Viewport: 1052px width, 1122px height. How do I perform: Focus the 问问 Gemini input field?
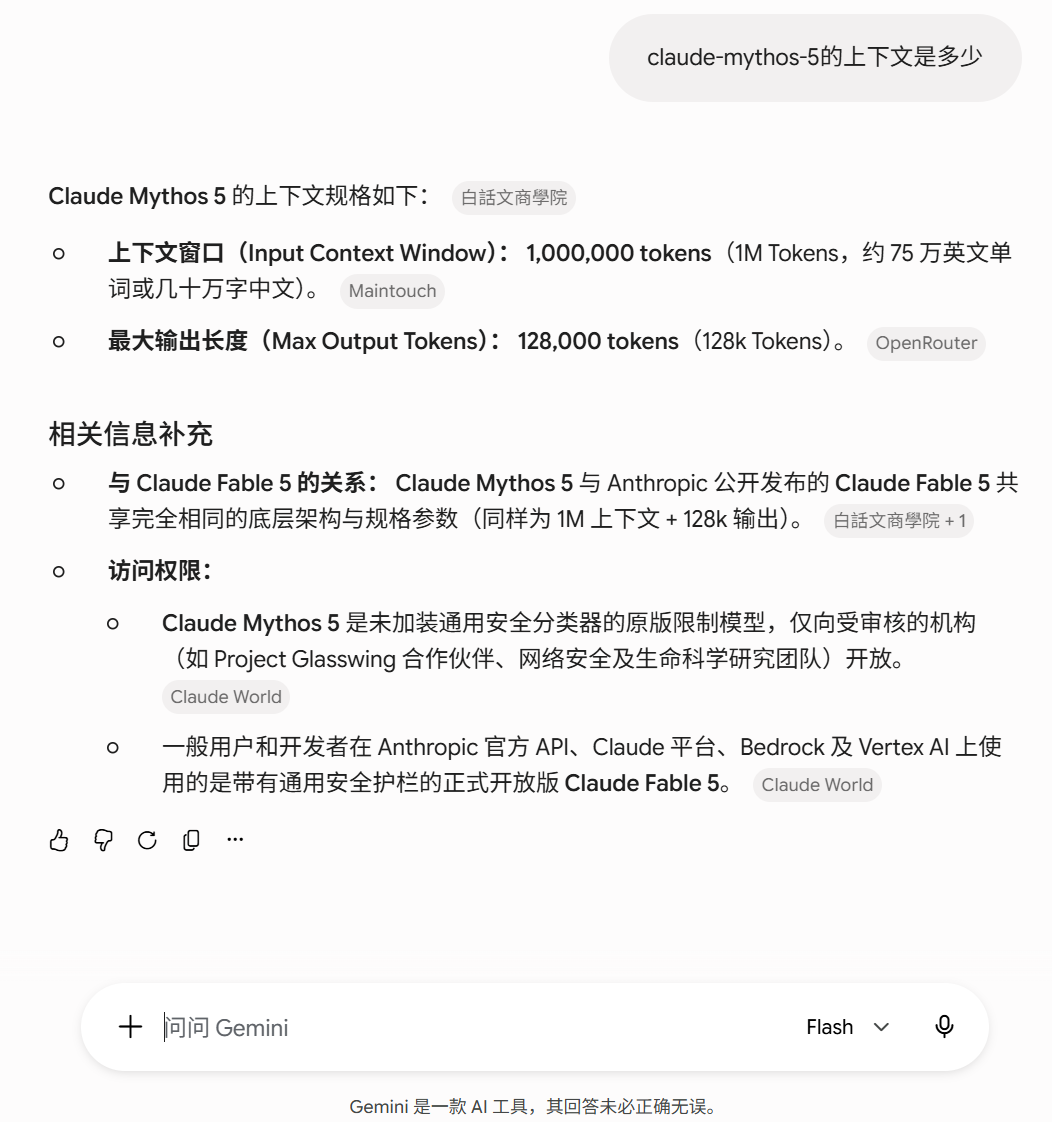pos(472,1027)
